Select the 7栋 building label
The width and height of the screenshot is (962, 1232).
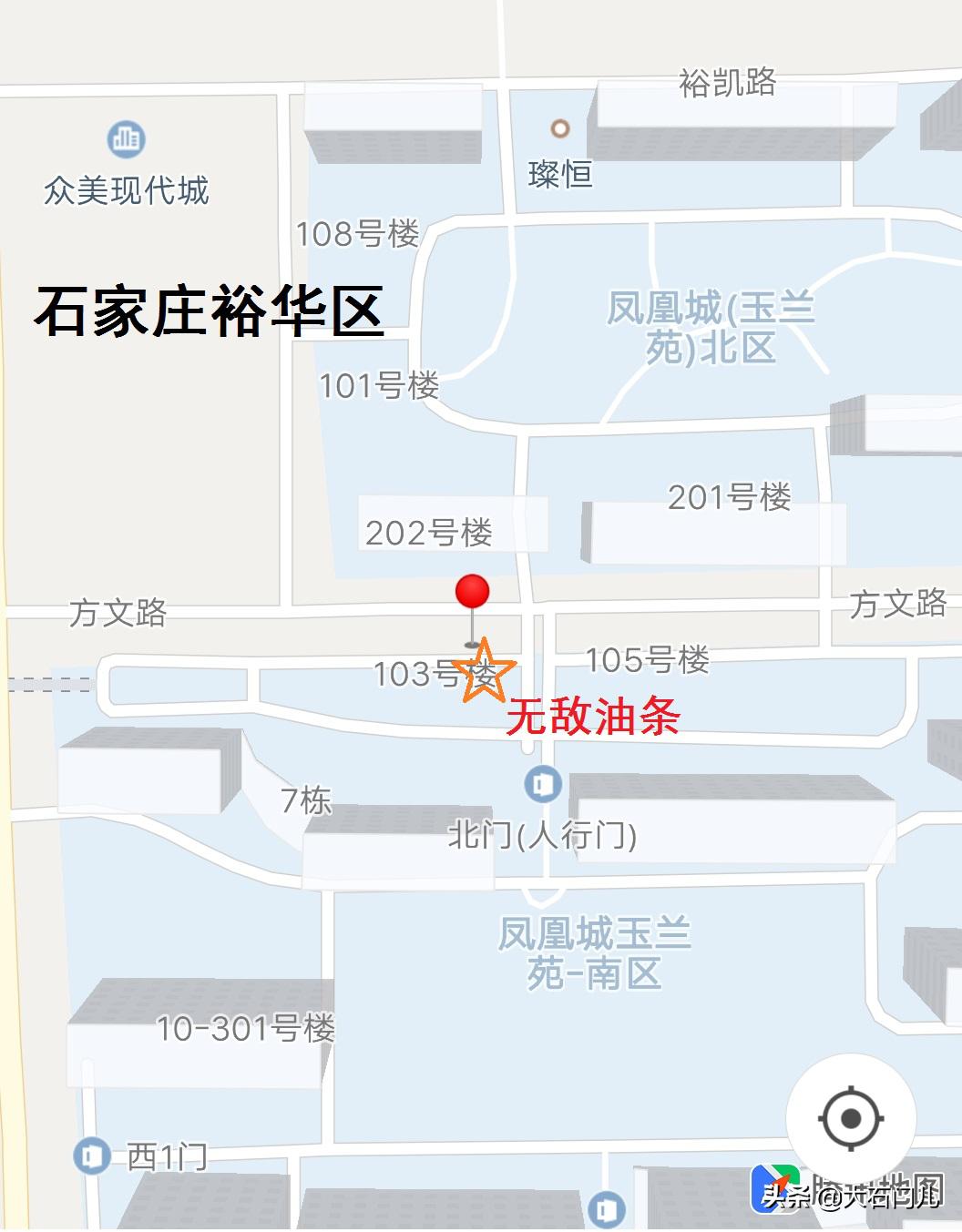point(308,801)
